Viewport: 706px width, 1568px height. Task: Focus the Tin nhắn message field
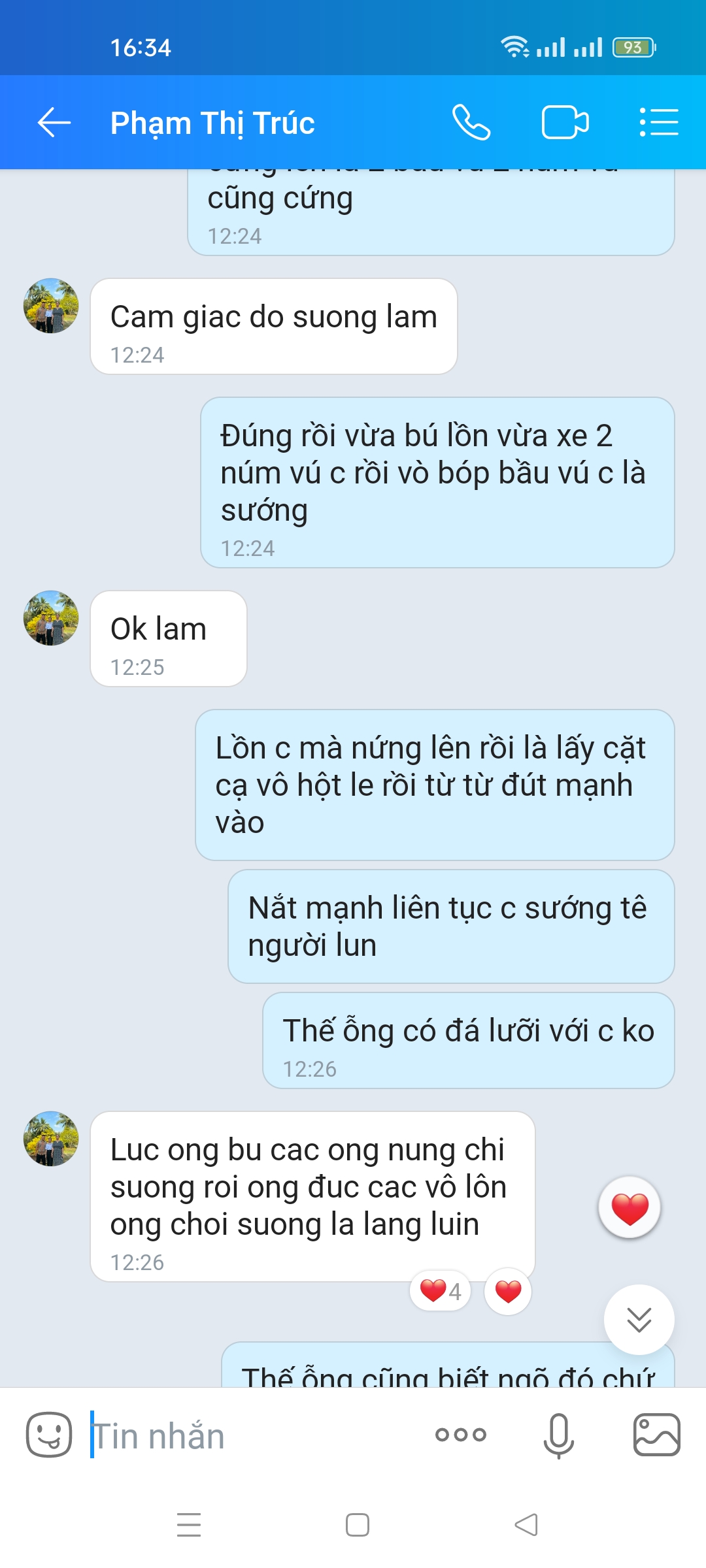point(255,1435)
